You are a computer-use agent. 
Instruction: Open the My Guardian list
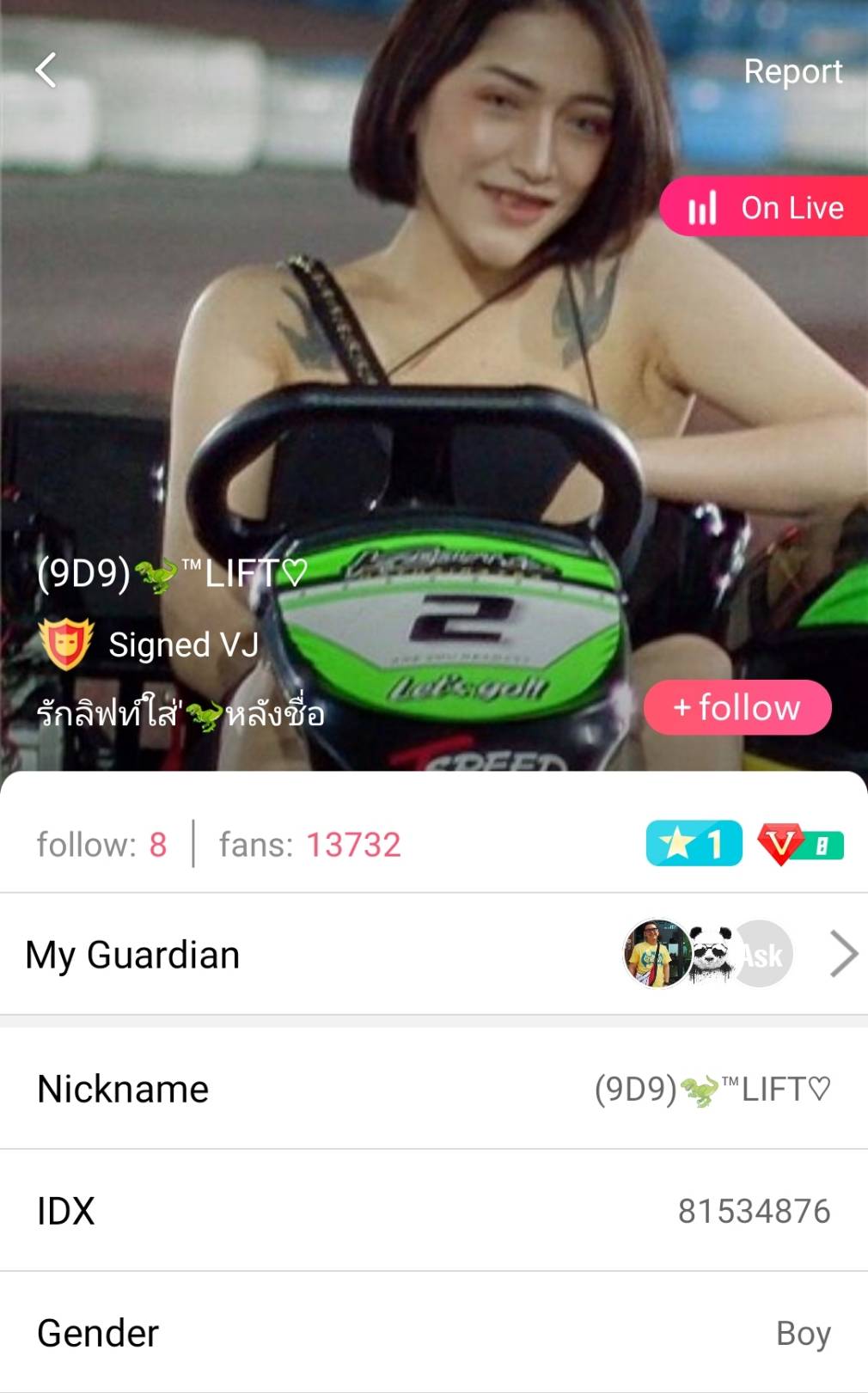click(433, 955)
